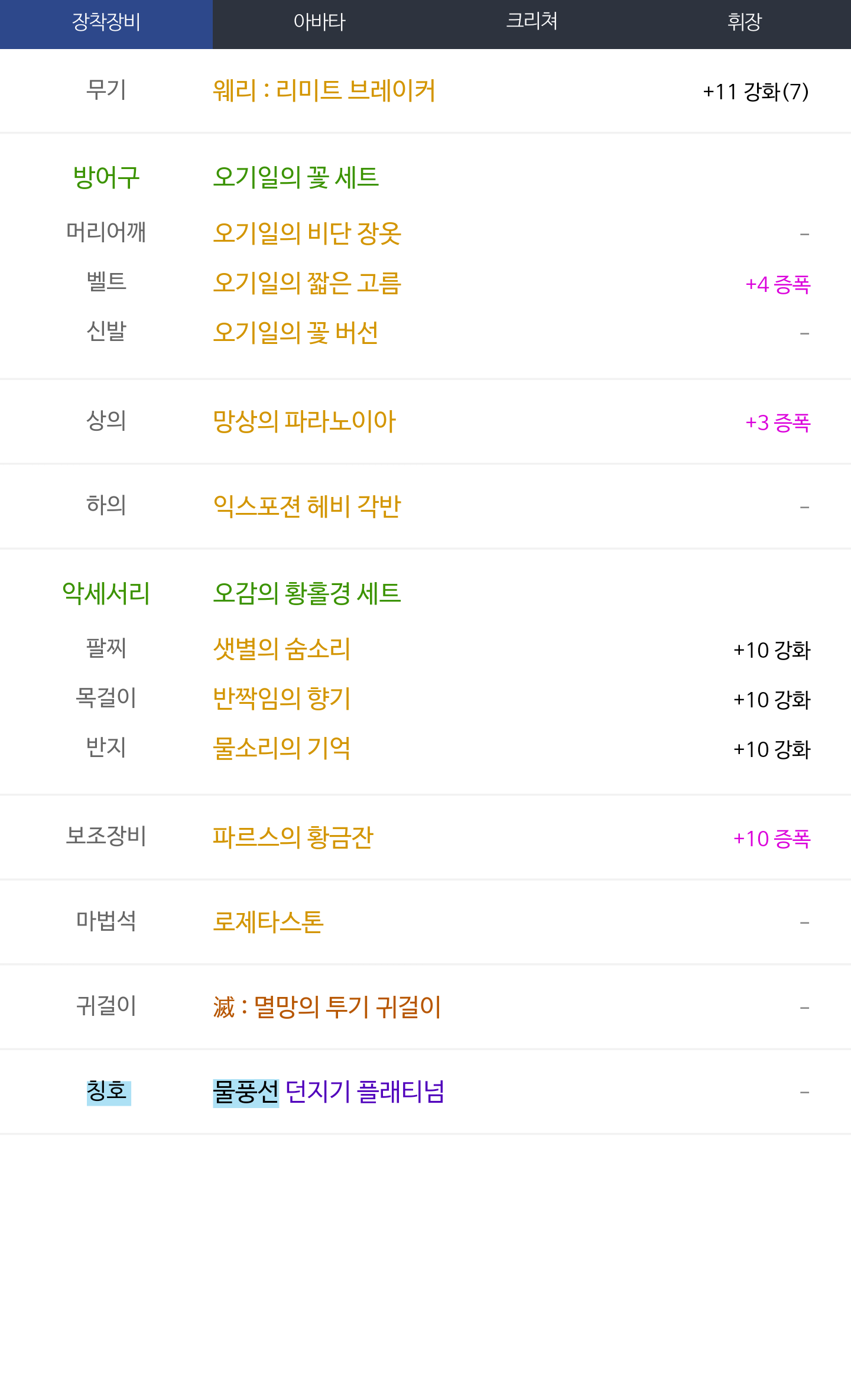Open belt item 오기일의 짧은 고름
Screen dimensions: 851x1400
(307, 282)
